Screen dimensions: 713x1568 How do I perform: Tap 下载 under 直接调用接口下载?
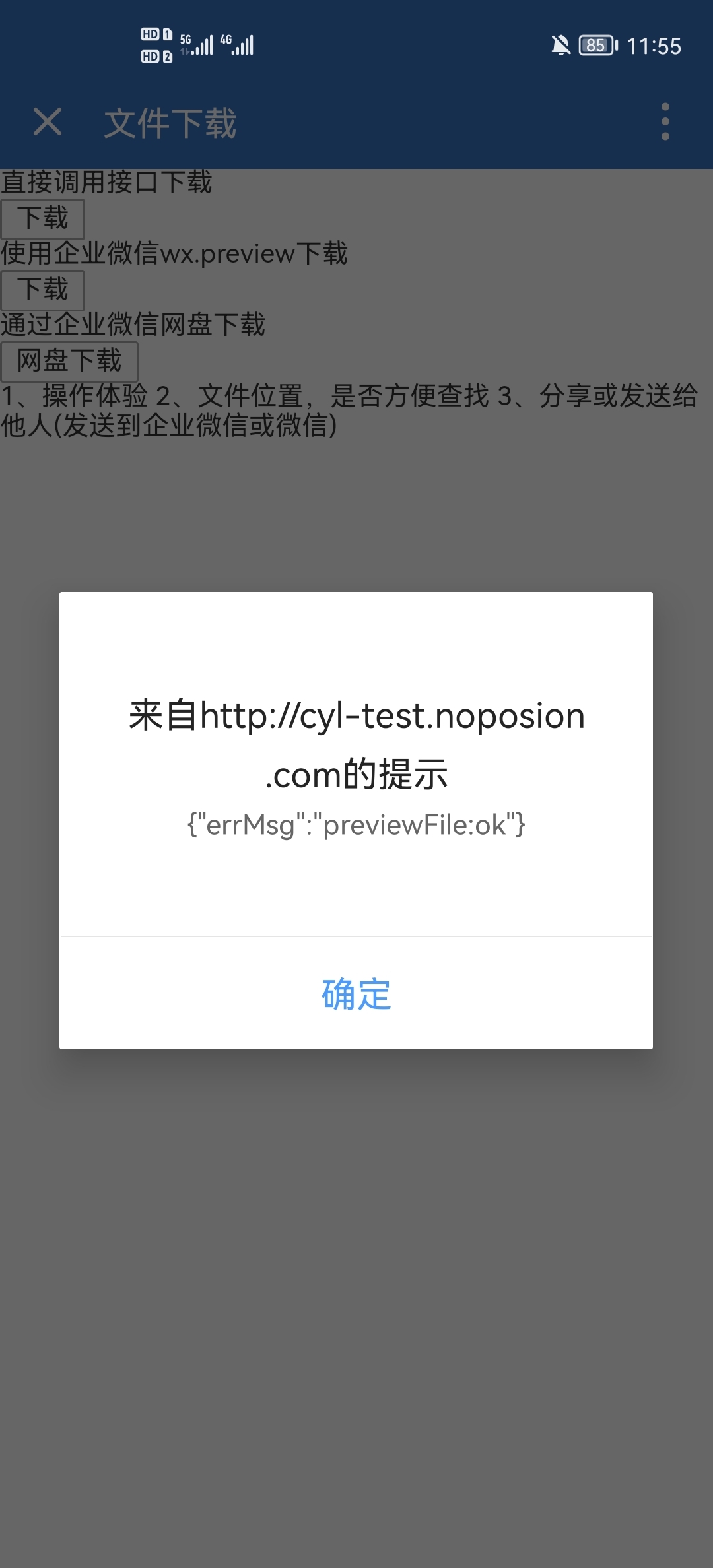42,218
